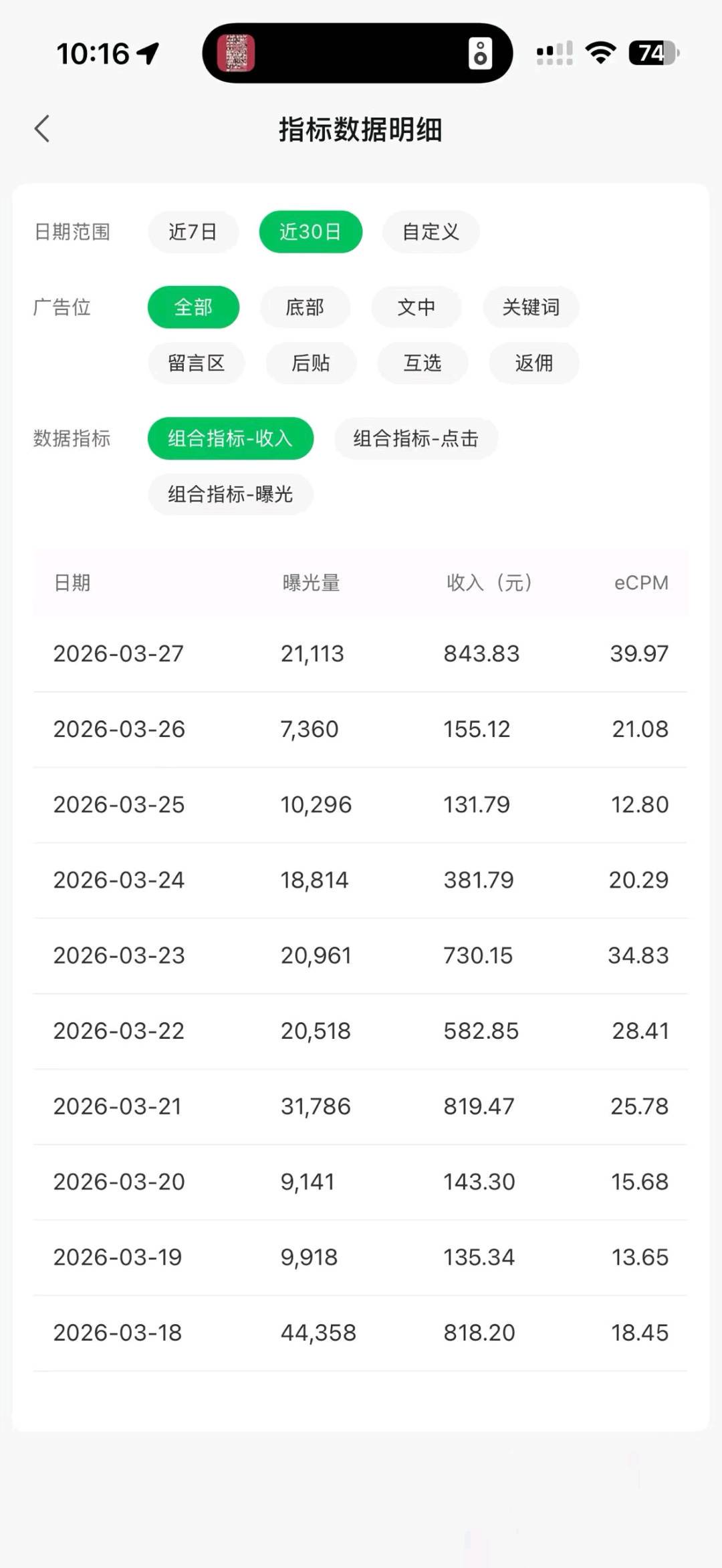Filter by 文中 ad position
Viewport: 722px width, 1568px height.
tap(416, 307)
